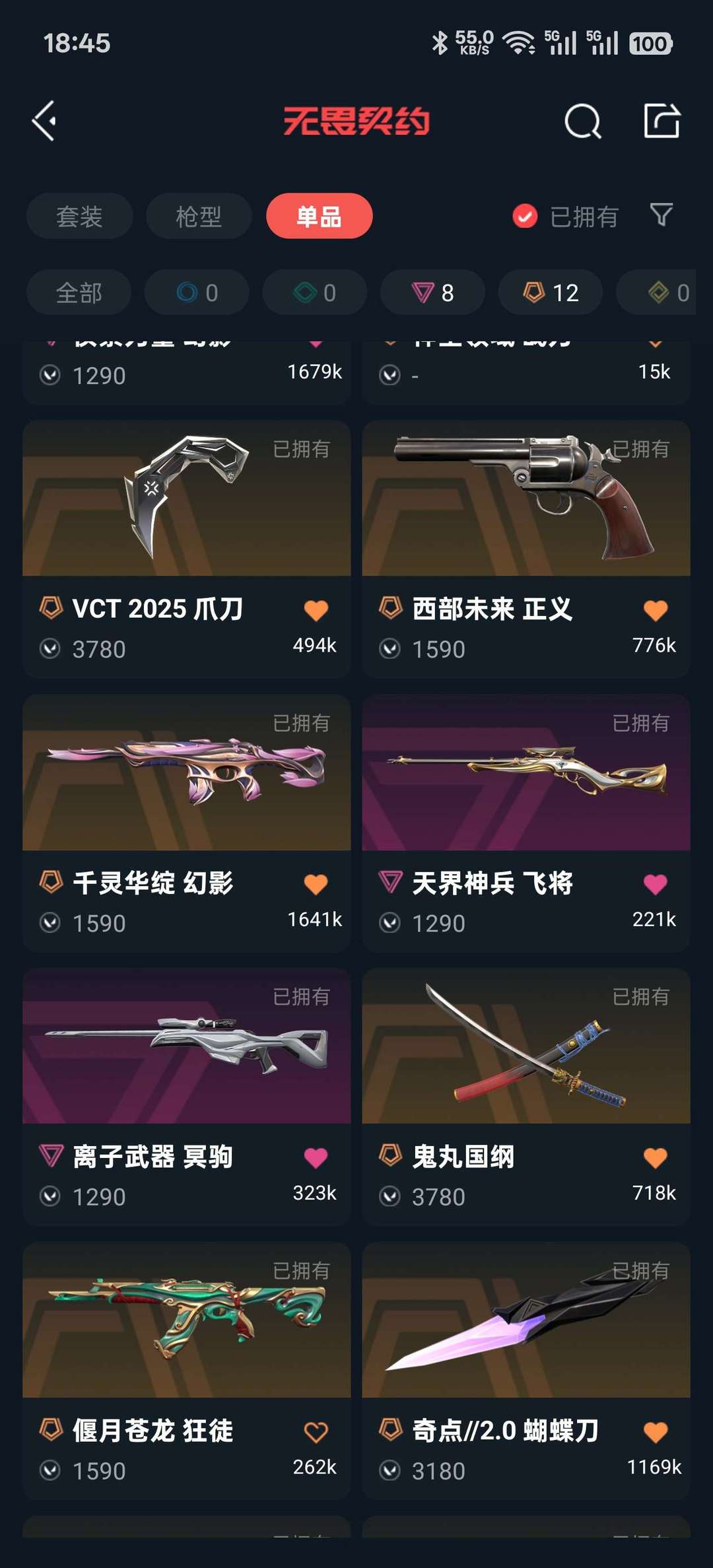Screen dimensions: 713x1568
Task: Toggle the 已拥有 owned filter checkbox
Action: (x=524, y=217)
